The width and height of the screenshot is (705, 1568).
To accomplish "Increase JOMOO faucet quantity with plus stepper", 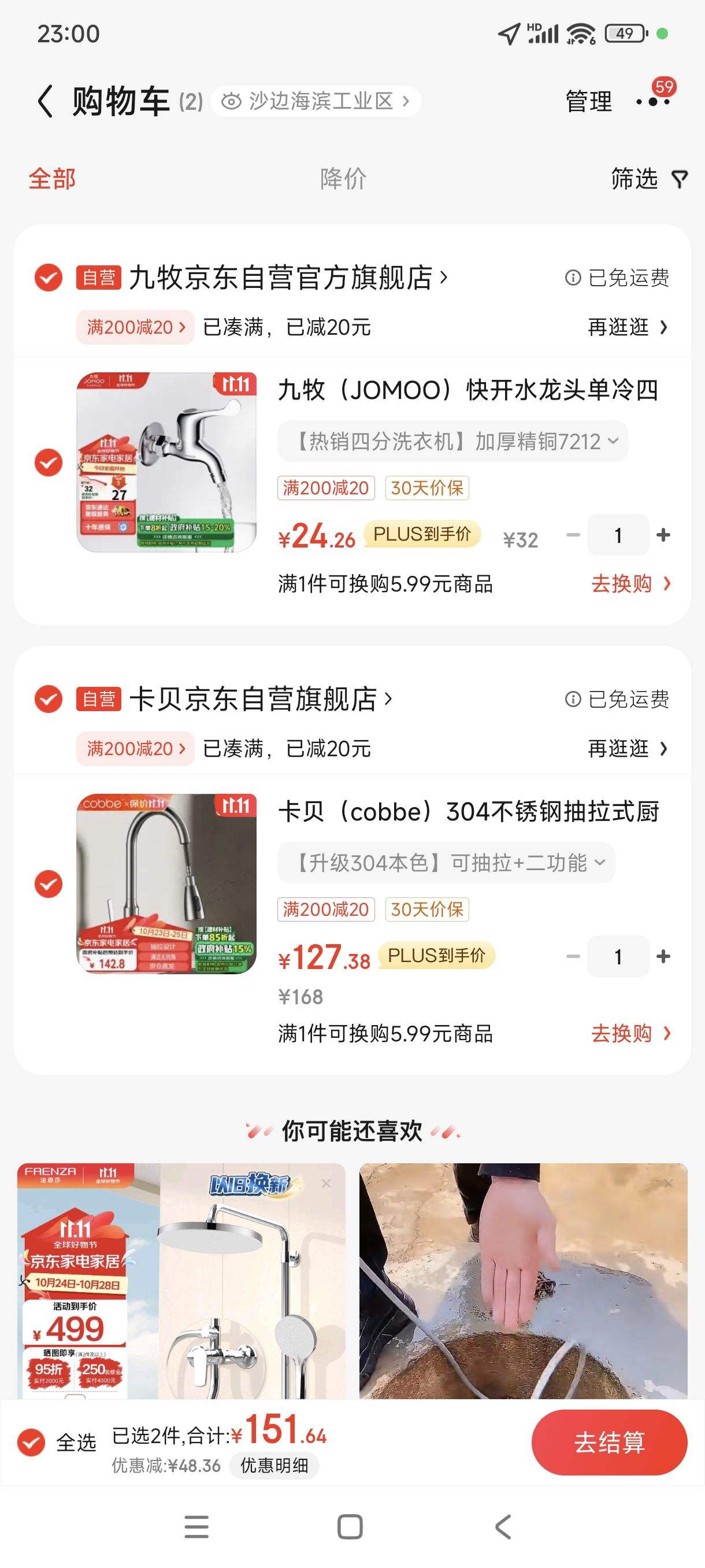I will coord(662,534).
